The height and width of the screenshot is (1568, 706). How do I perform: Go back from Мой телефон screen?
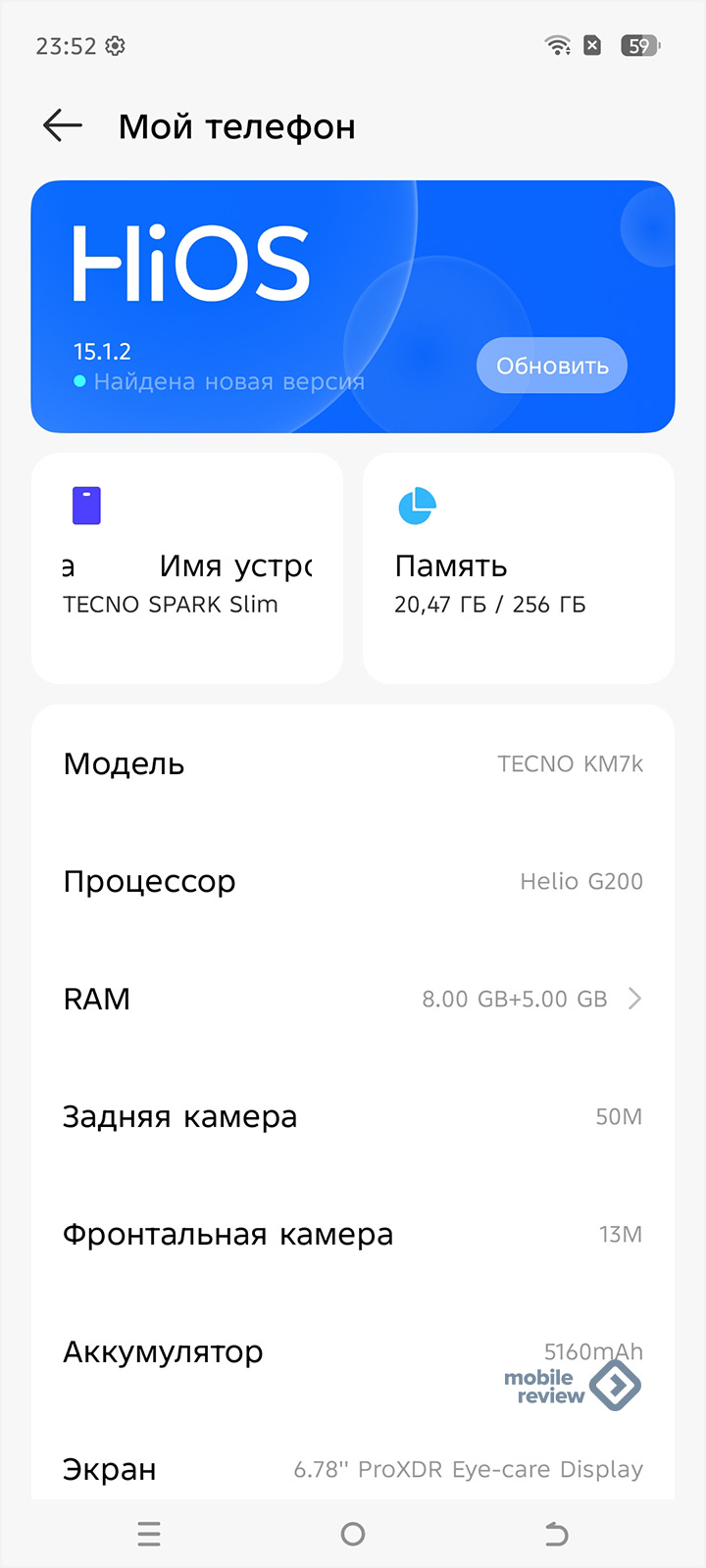63,126
